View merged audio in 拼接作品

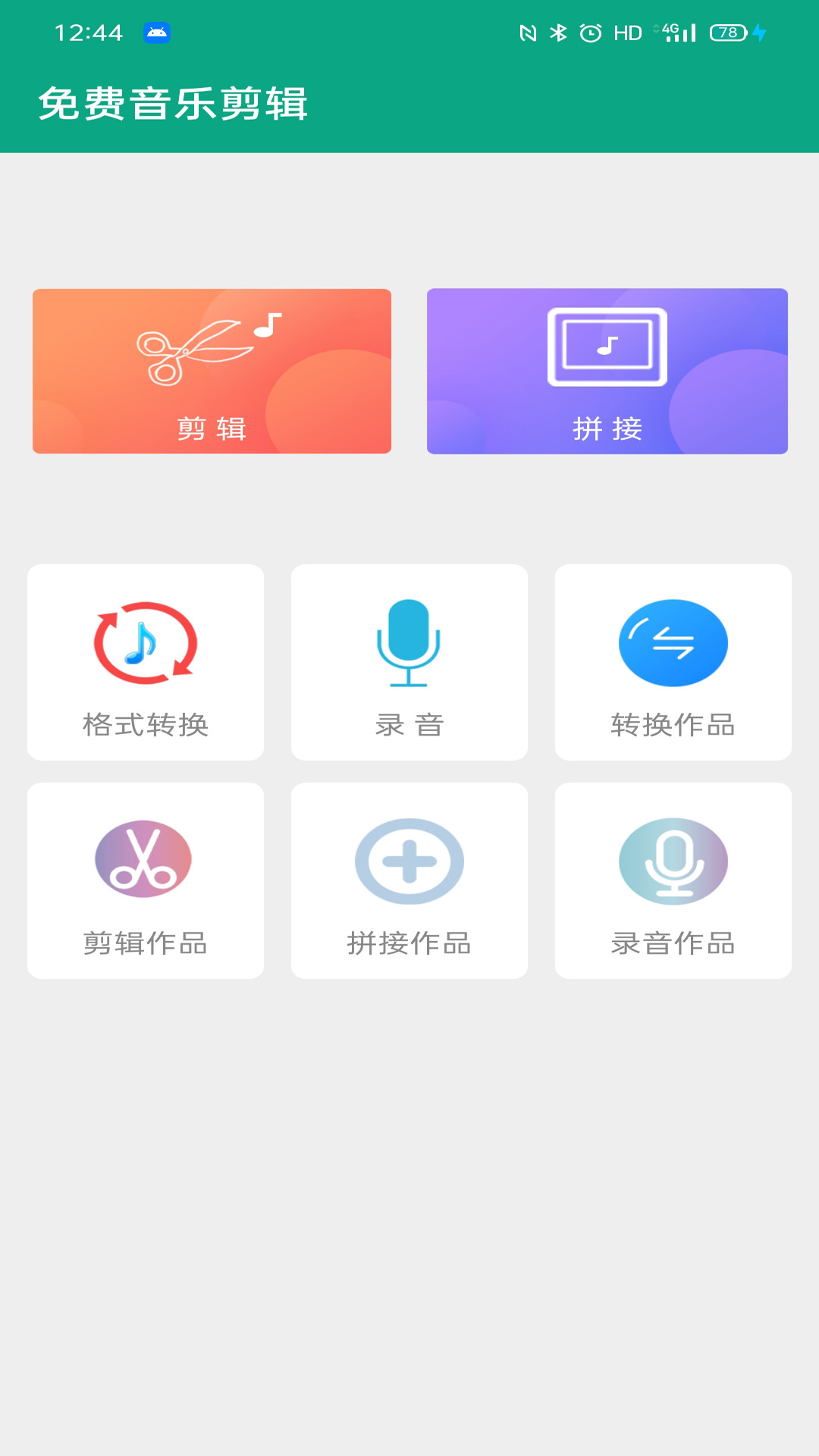point(409,880)
